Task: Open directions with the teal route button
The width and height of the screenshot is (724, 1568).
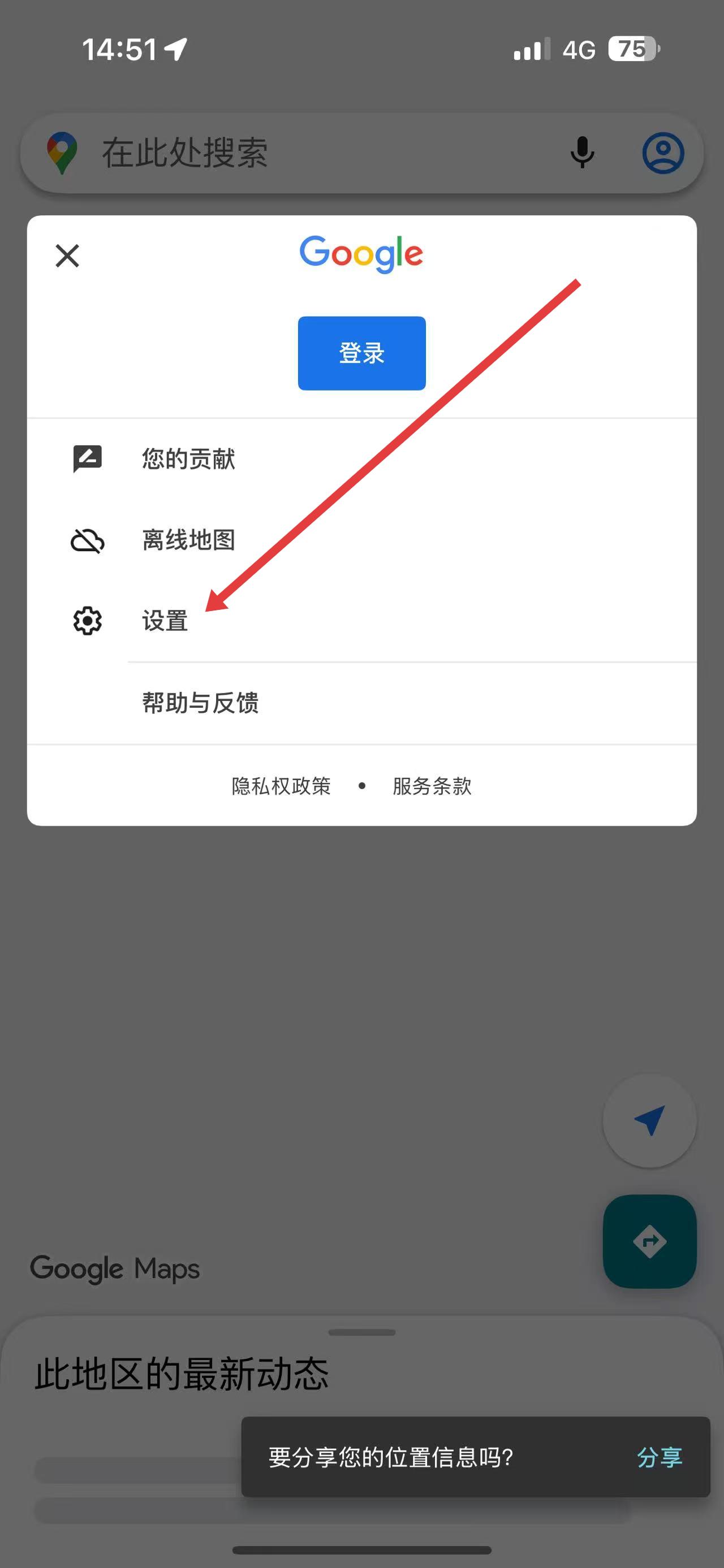Action: click(x=649, y=1241)
